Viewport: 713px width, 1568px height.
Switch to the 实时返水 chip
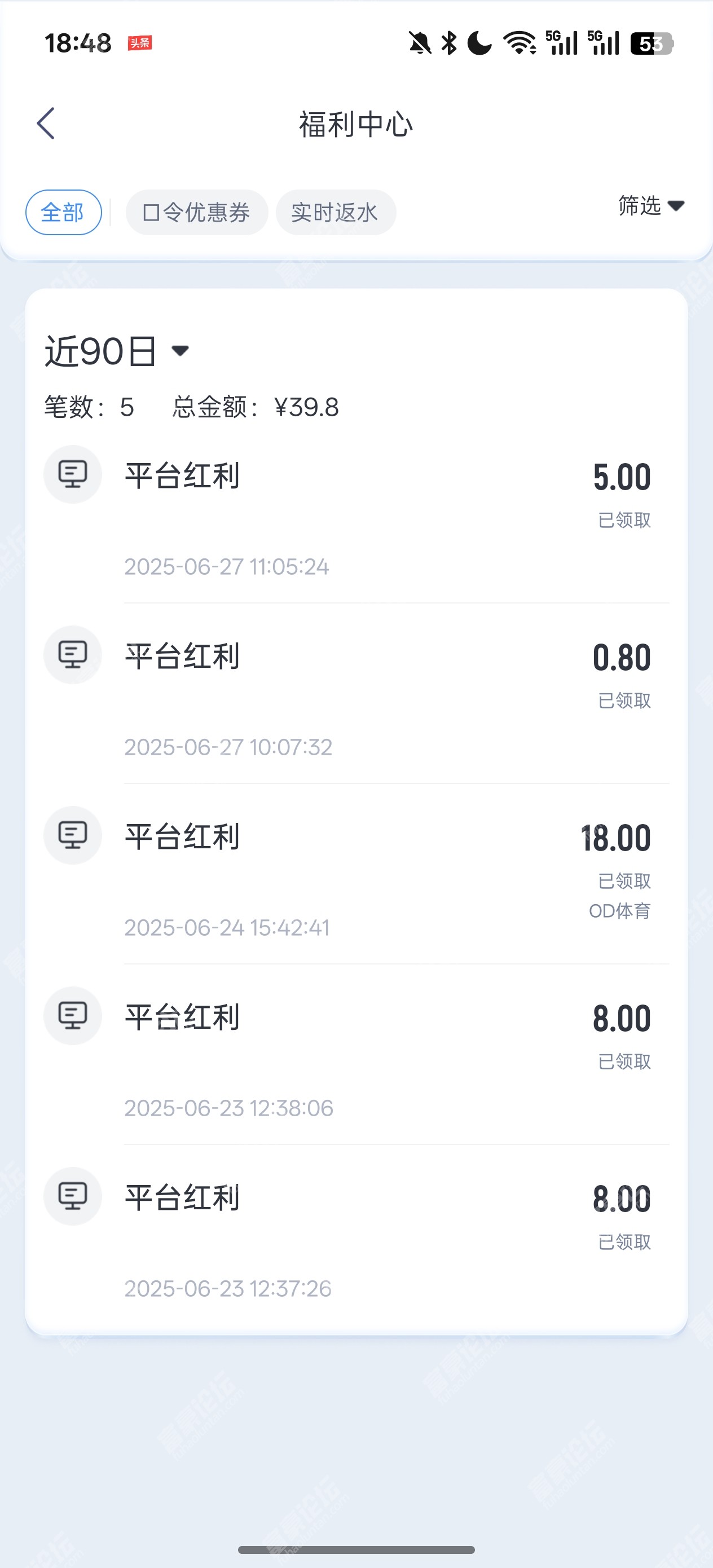[x=336, y=213]
